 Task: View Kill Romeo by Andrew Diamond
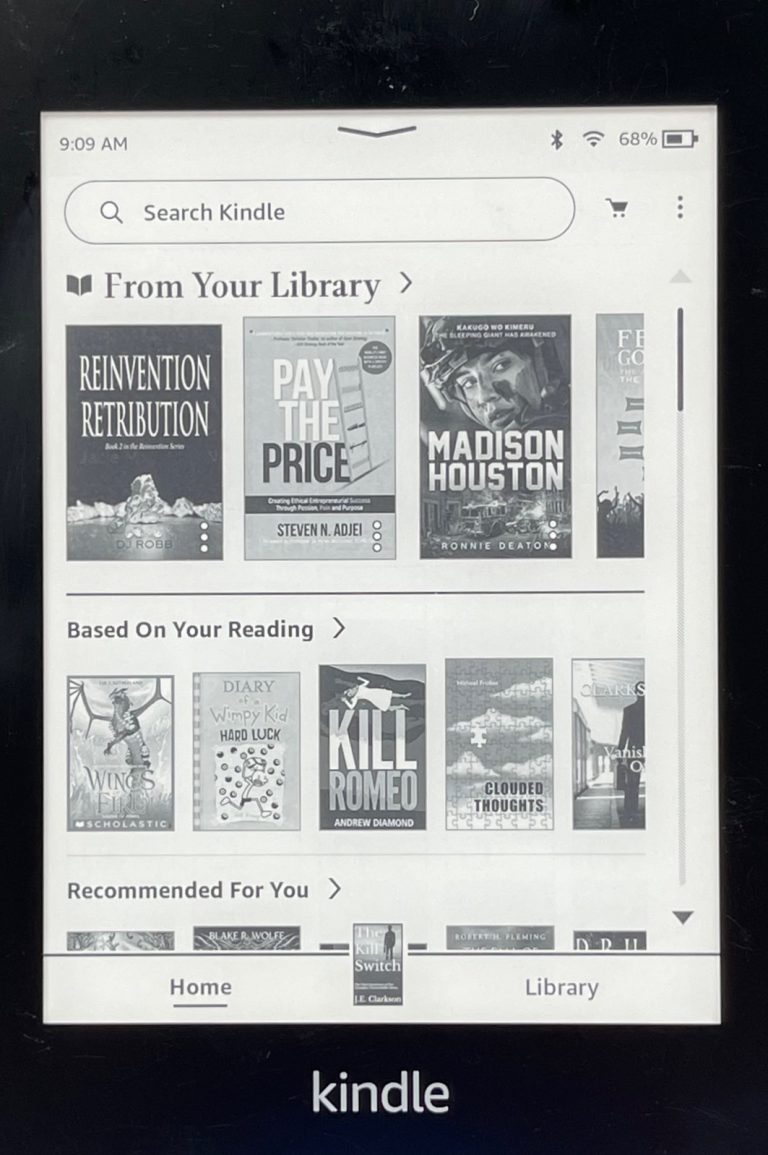point(372,748)
